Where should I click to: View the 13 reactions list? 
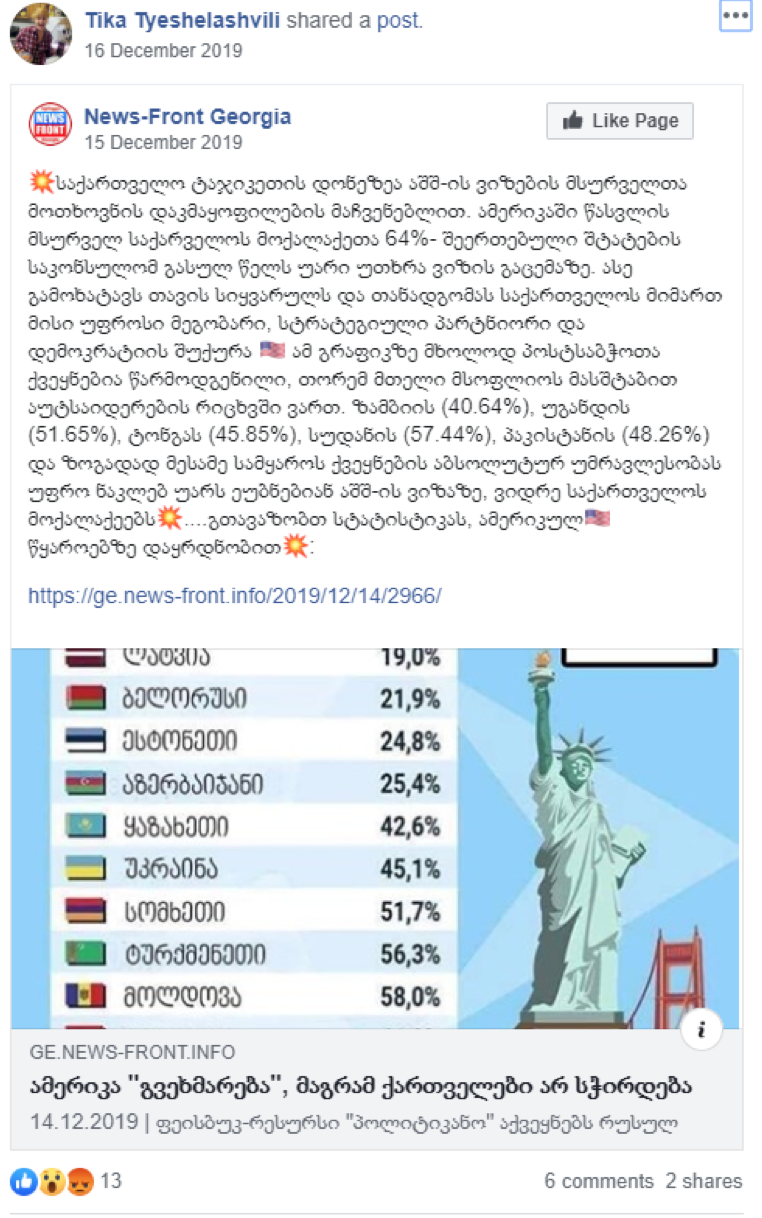point(66,1181)
